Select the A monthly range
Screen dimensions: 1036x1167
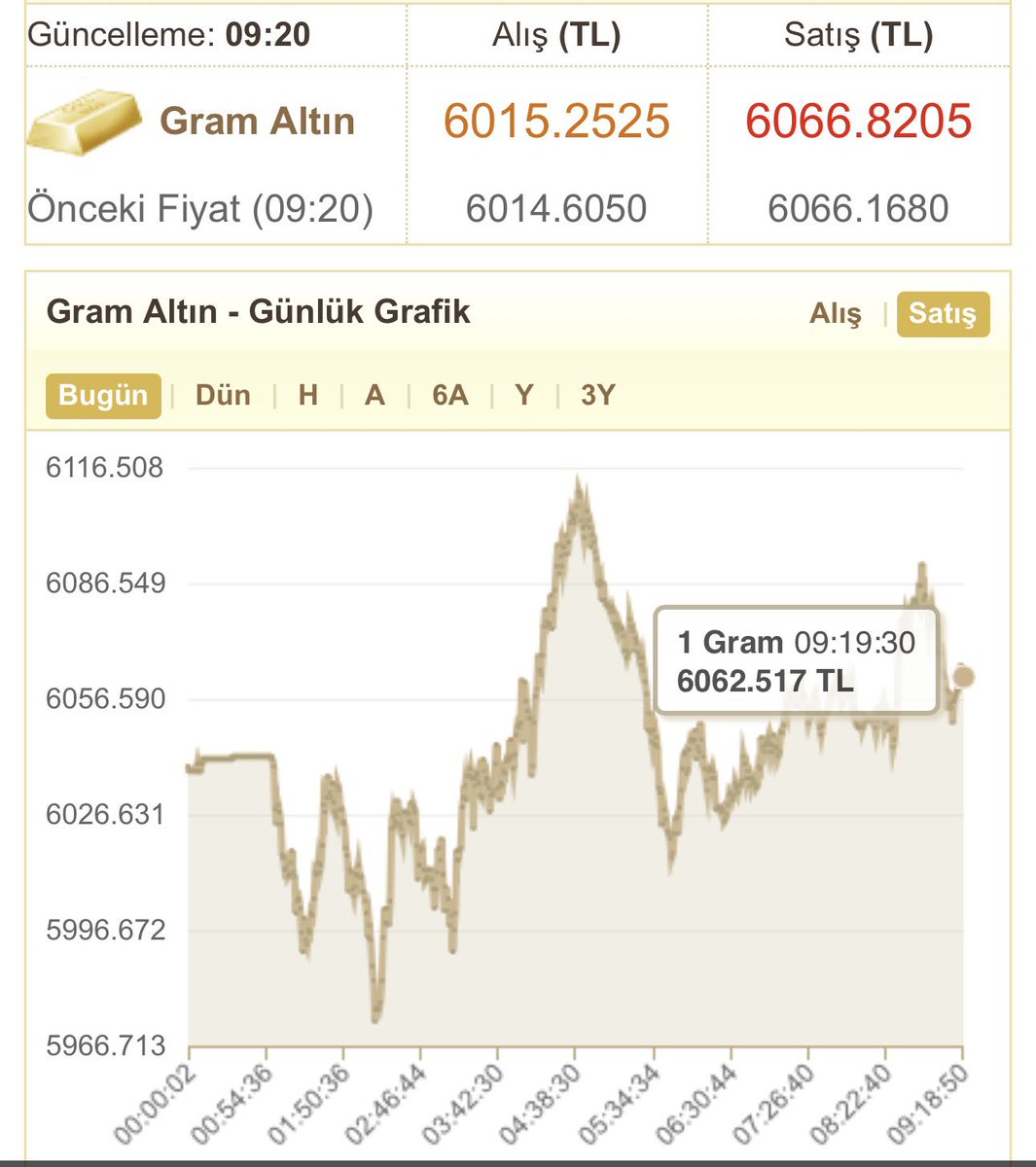coord(375,396)
